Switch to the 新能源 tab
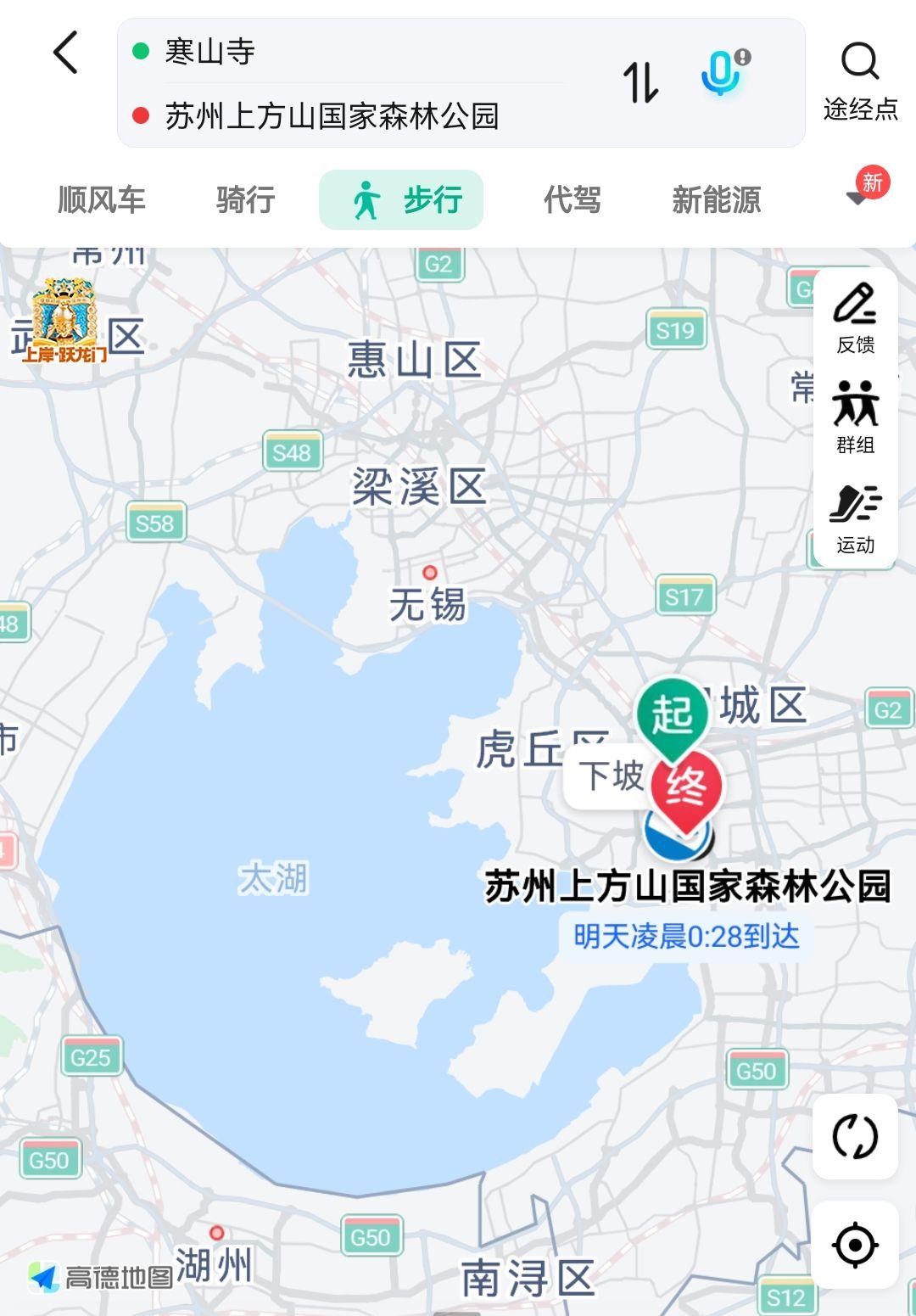The height and width of the screenshot is (1316, 916). (716, 200)
